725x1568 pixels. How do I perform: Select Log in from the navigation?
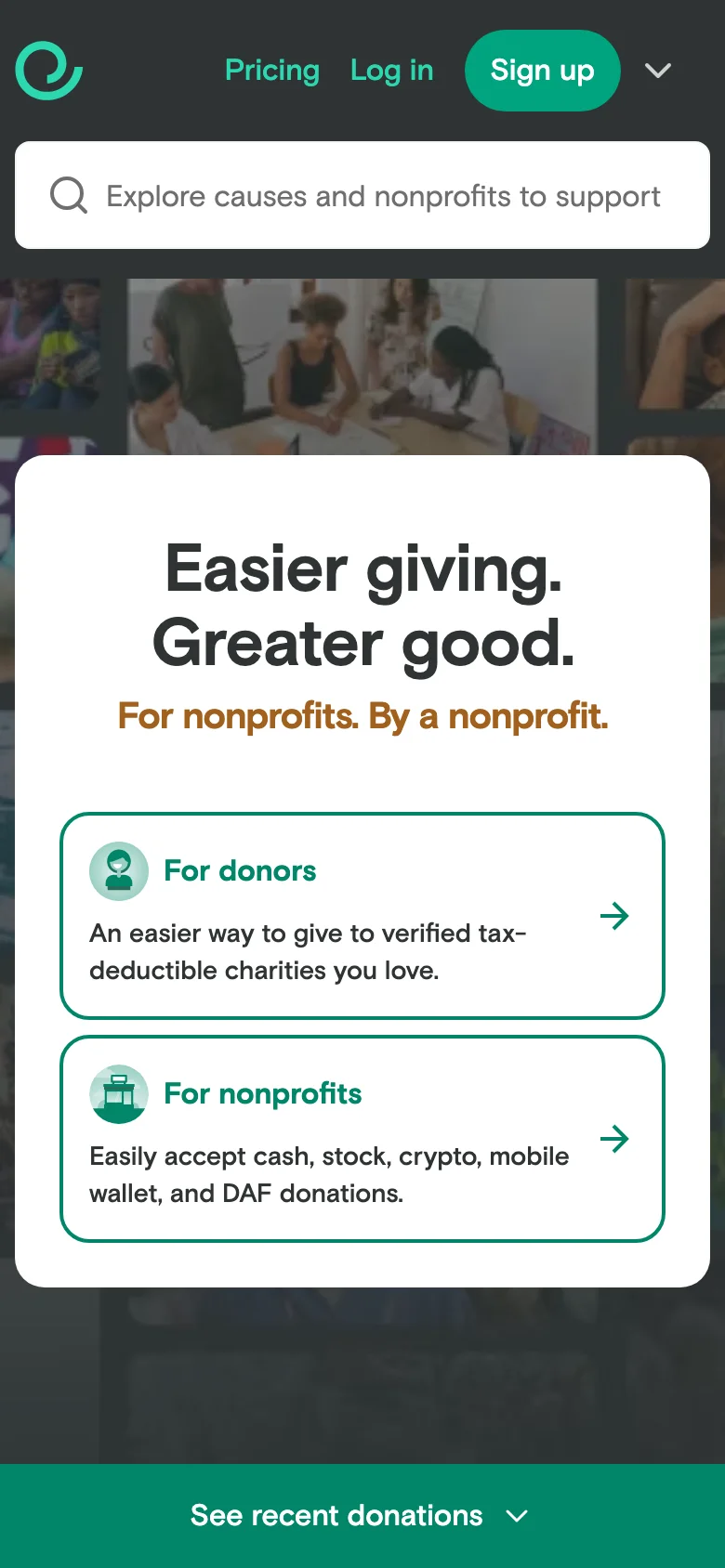pyautogui.click(x=391, y=70)
